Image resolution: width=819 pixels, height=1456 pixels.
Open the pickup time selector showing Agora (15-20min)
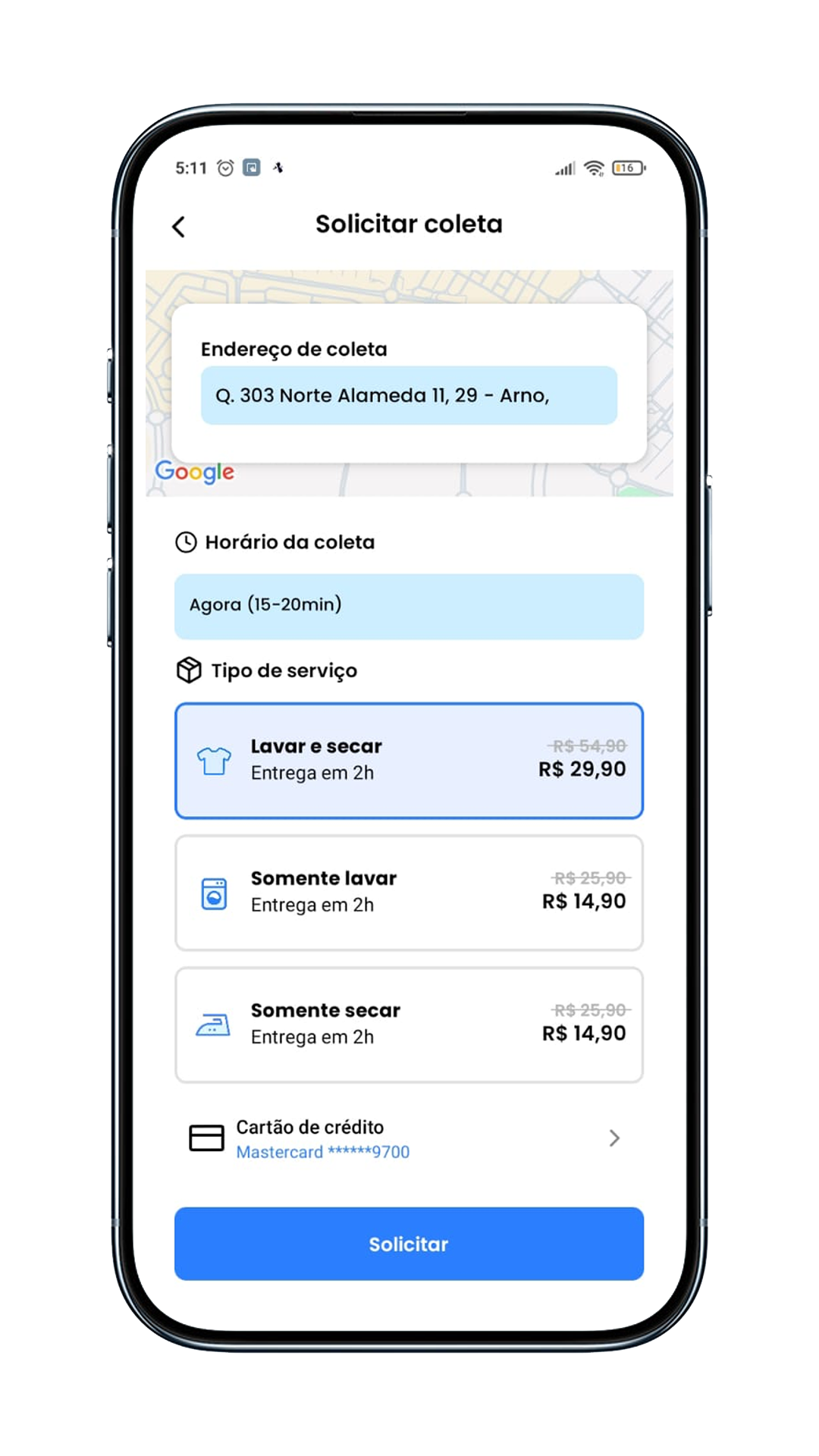(409, 605)
